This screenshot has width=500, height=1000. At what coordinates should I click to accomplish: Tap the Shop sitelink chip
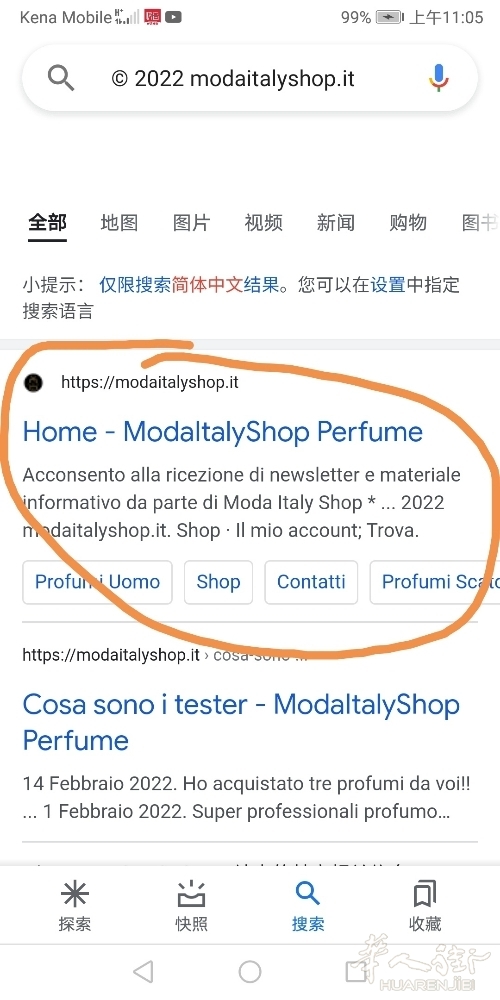[218, 582]
